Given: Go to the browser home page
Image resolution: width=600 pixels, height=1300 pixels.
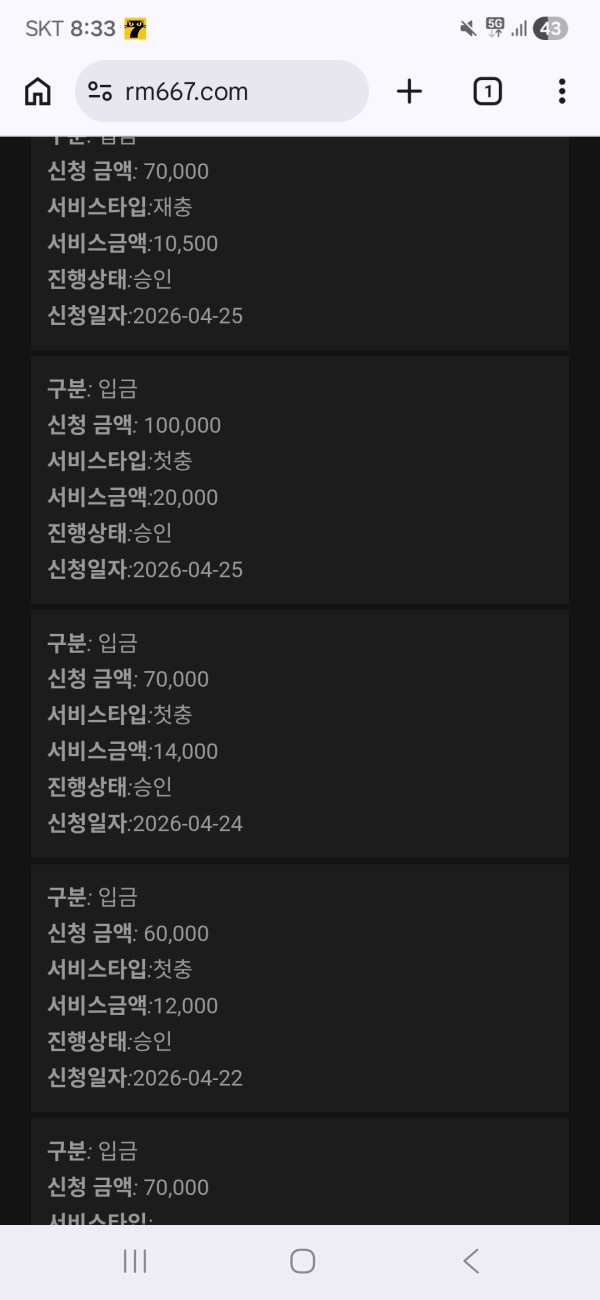Looking at the screenshot, I should click(38, 92).
